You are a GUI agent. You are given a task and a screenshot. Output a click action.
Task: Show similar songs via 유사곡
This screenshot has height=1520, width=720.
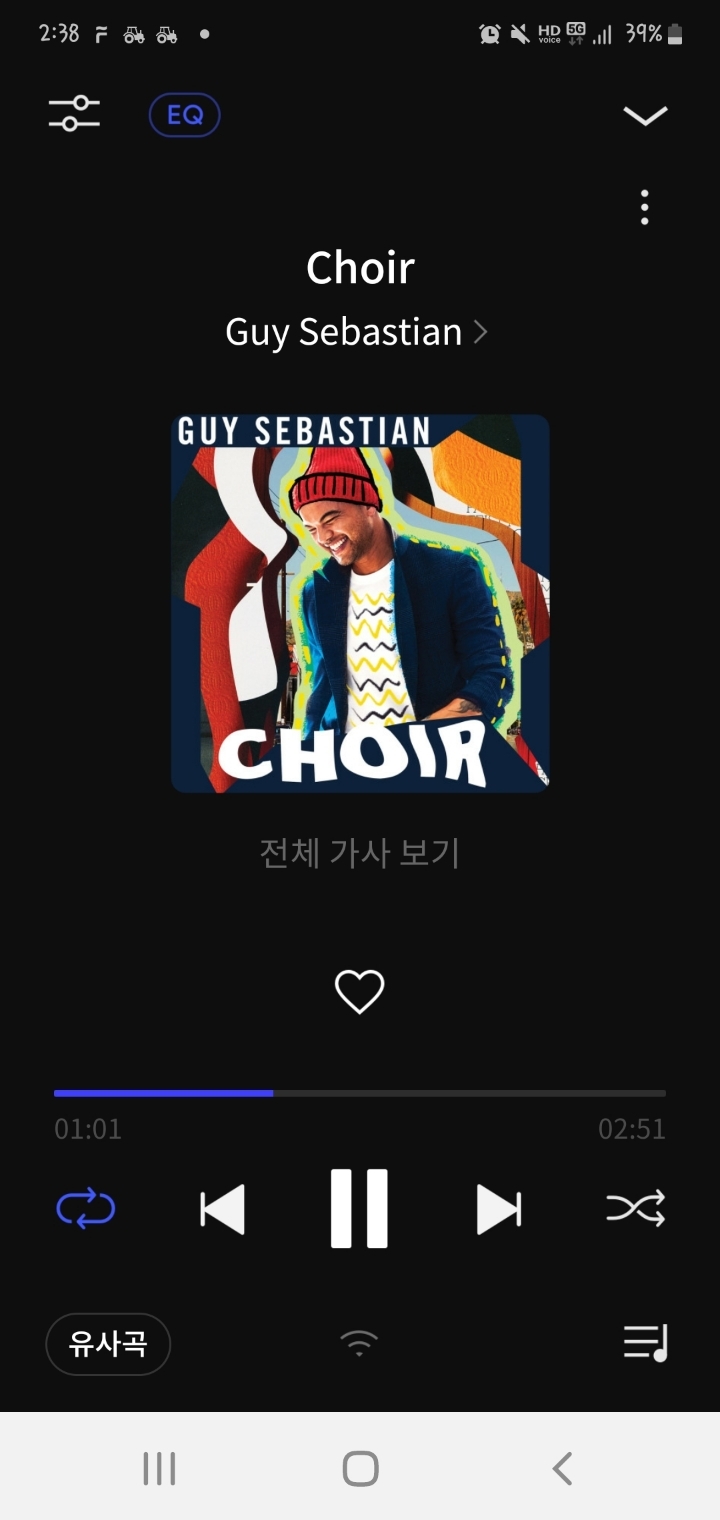(108, 1344)
